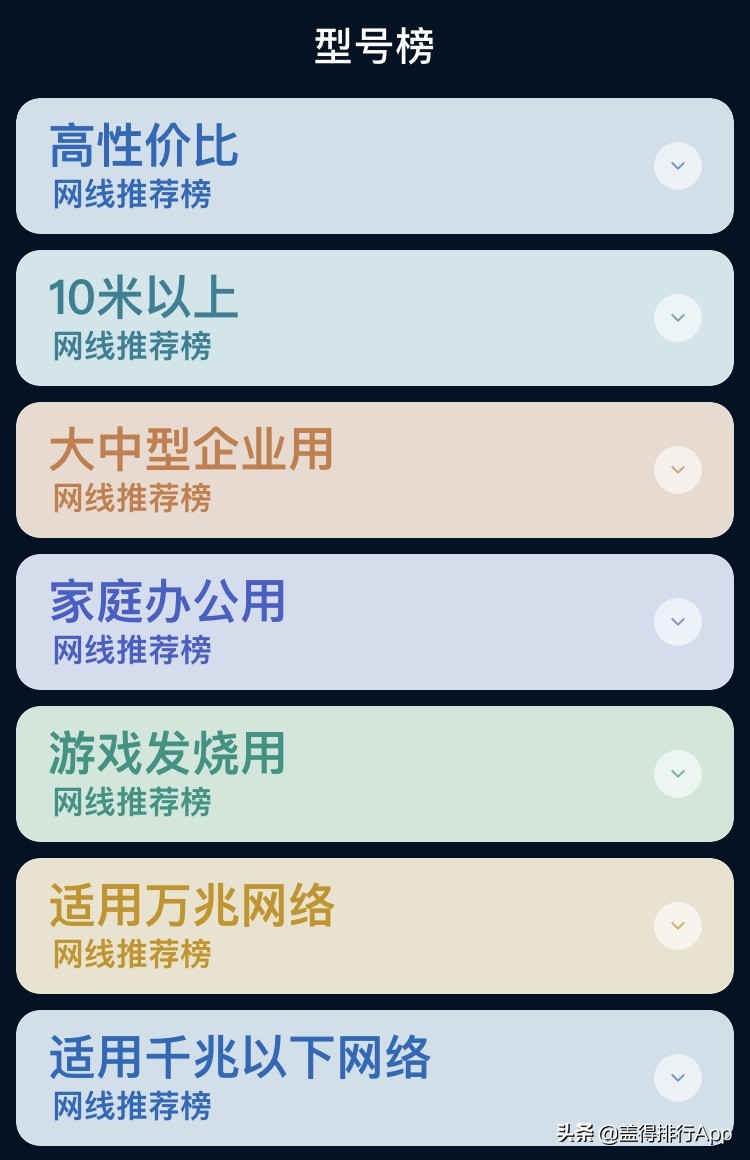Click 网线推荐榜 subtitle of 游戏发烧用
This screenshot has height=1160, width=750.
[130, 804]
